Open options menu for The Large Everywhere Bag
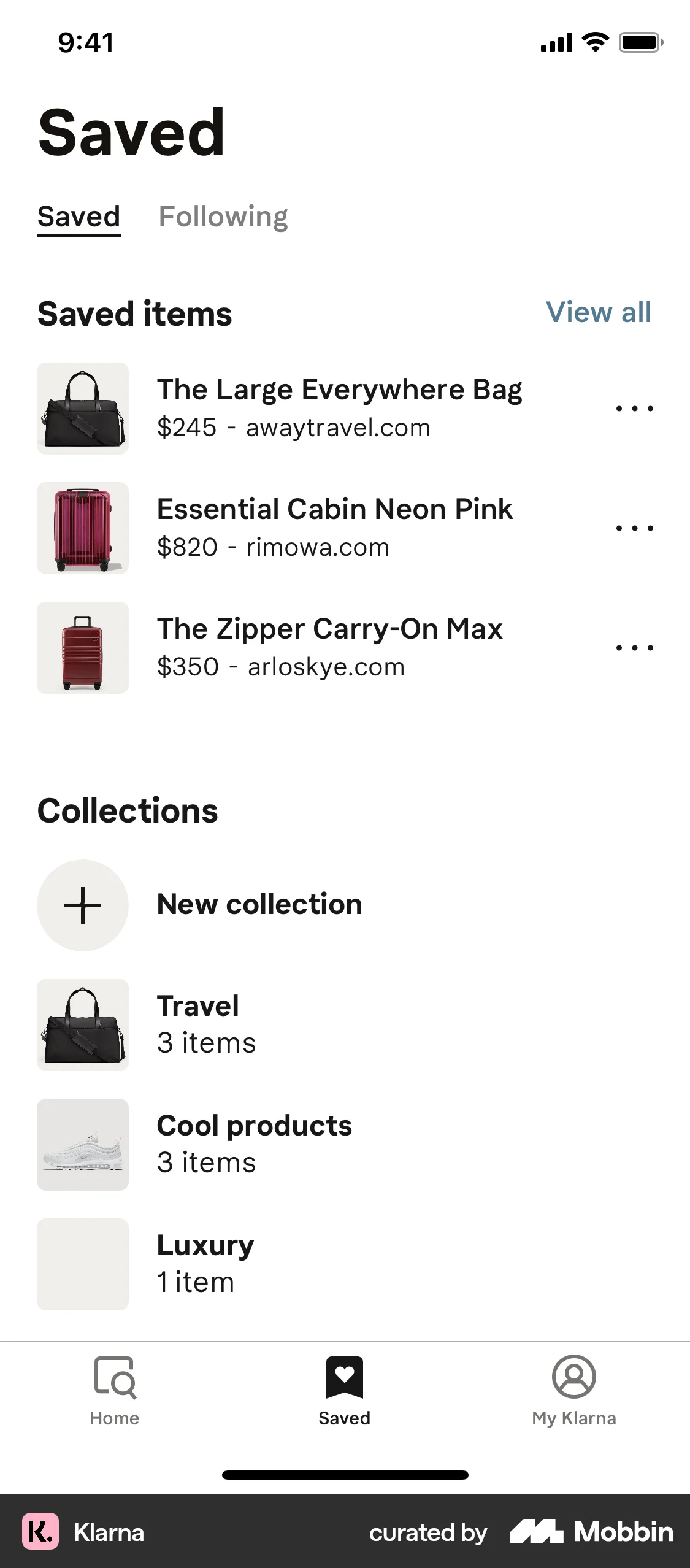 tap(634, 407)
